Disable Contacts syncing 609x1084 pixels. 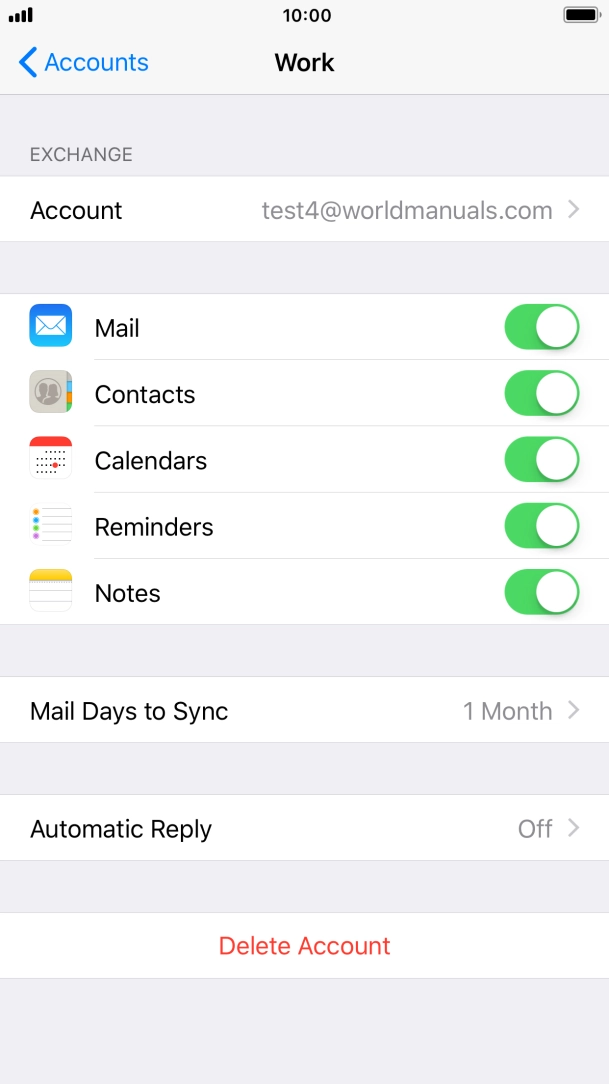click(x=541, y=394)
